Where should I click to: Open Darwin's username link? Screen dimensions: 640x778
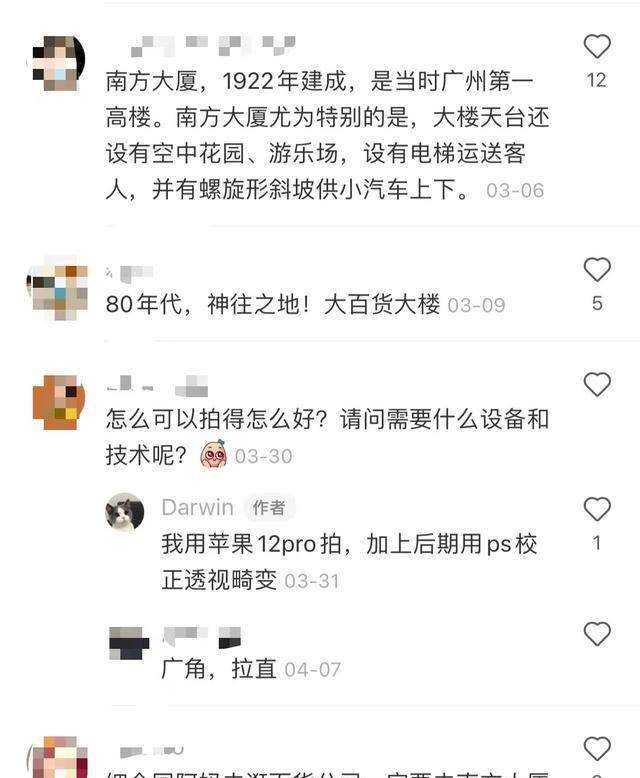197,507
